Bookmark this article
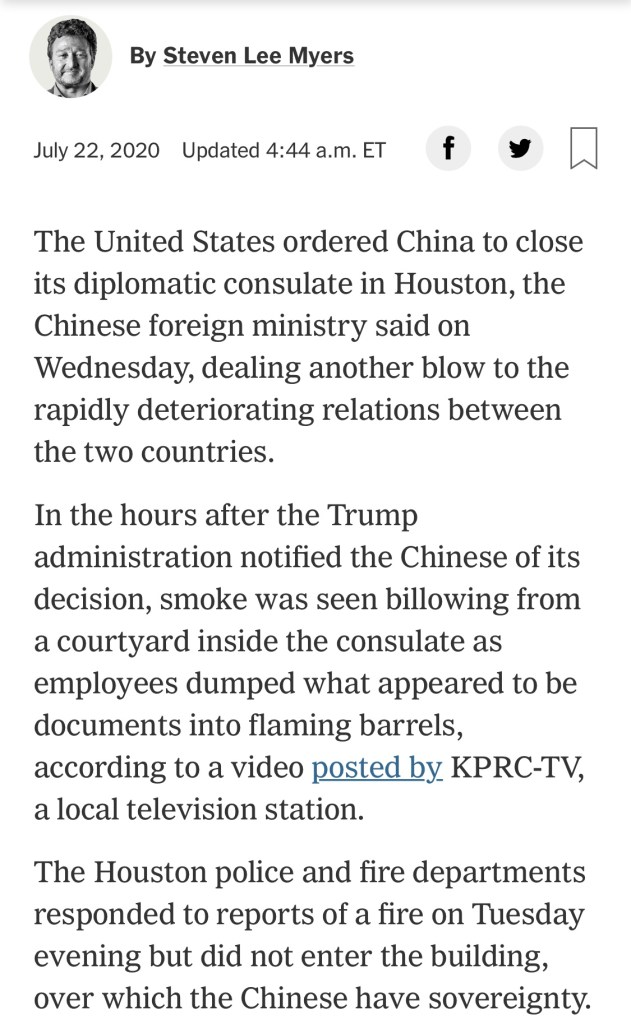This screenshot has width=631, height=1024. coord(584,149)
